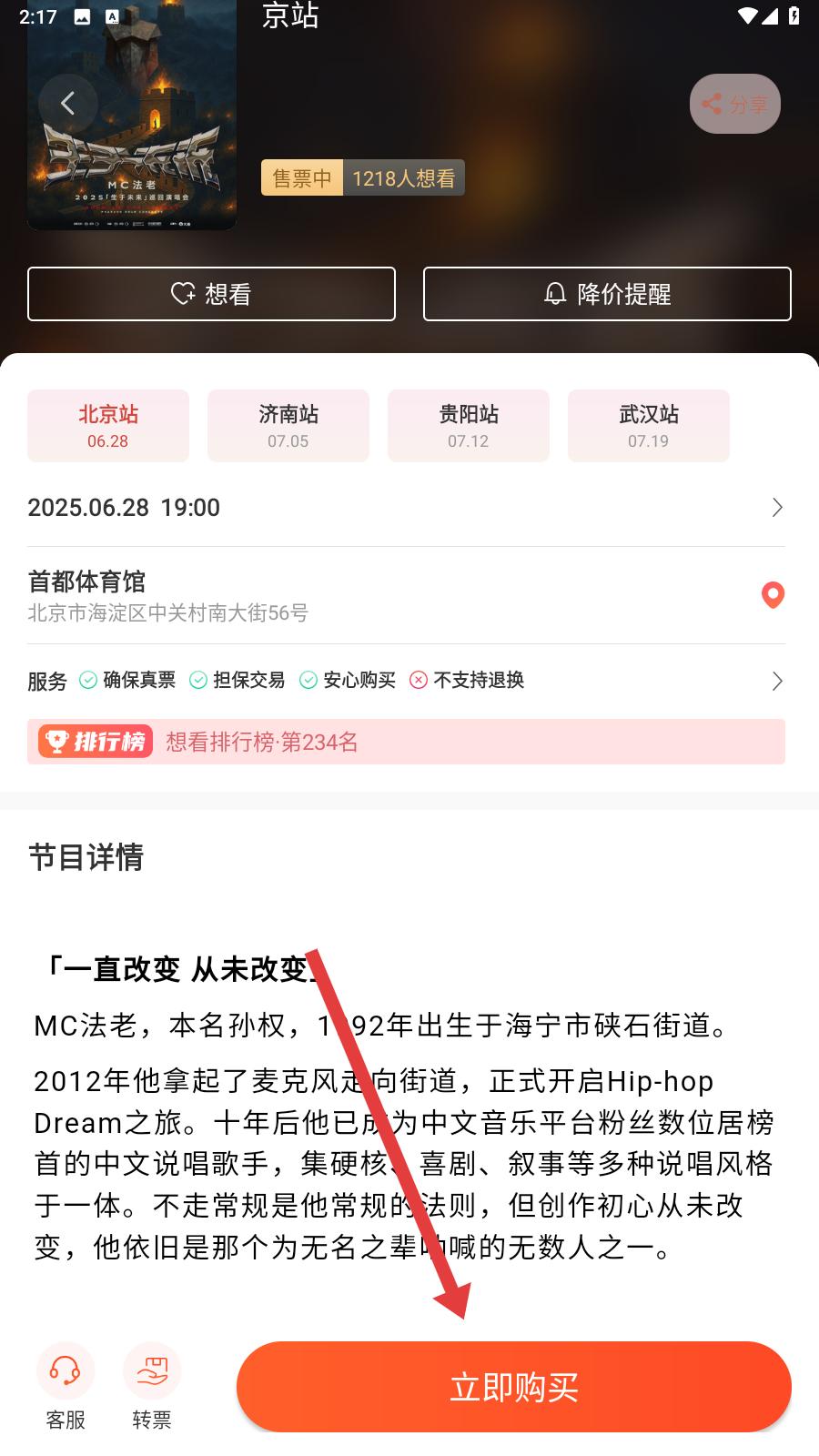The image size is (819, 1456).
Task: Open the map for 首都体育馆
Action: coord(773,595)
